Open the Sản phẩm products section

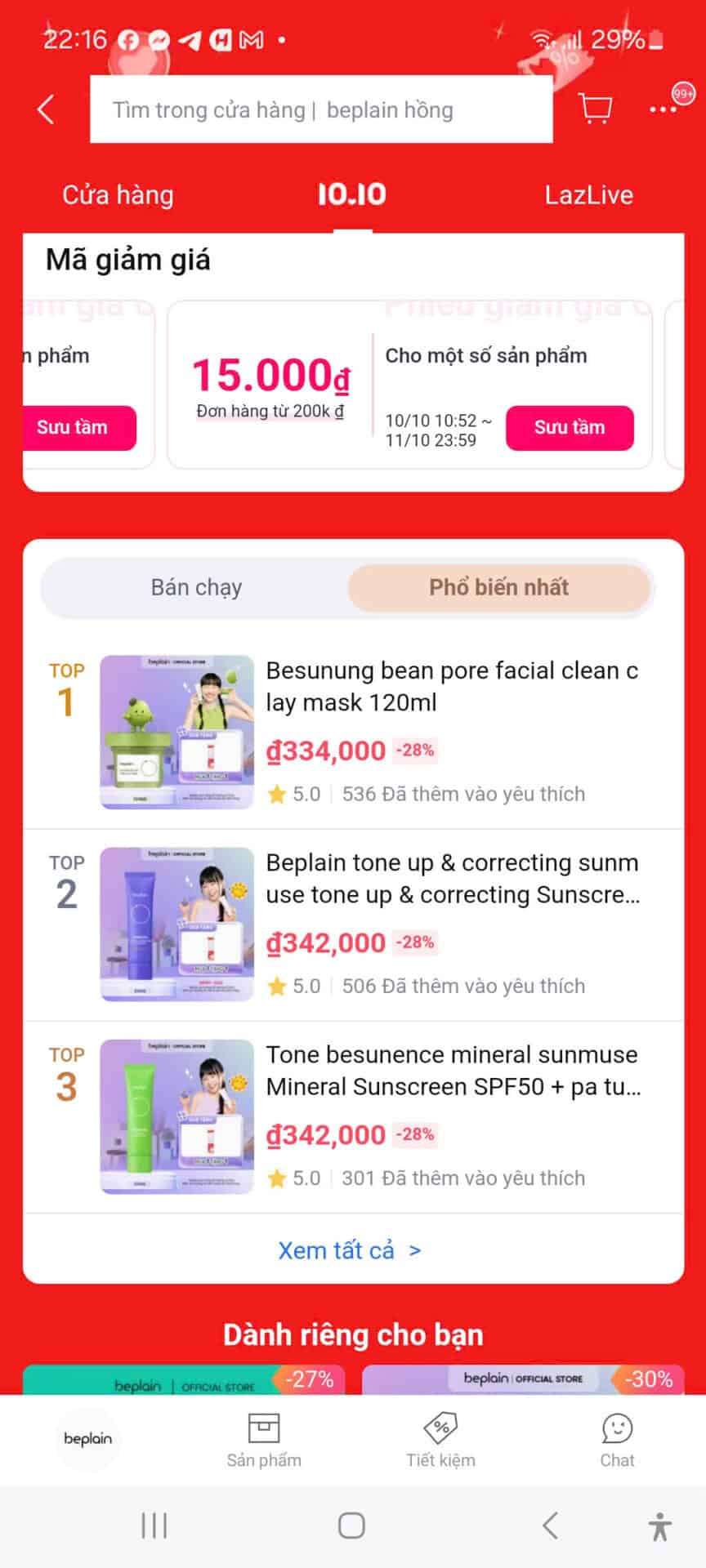point(265,1437)
